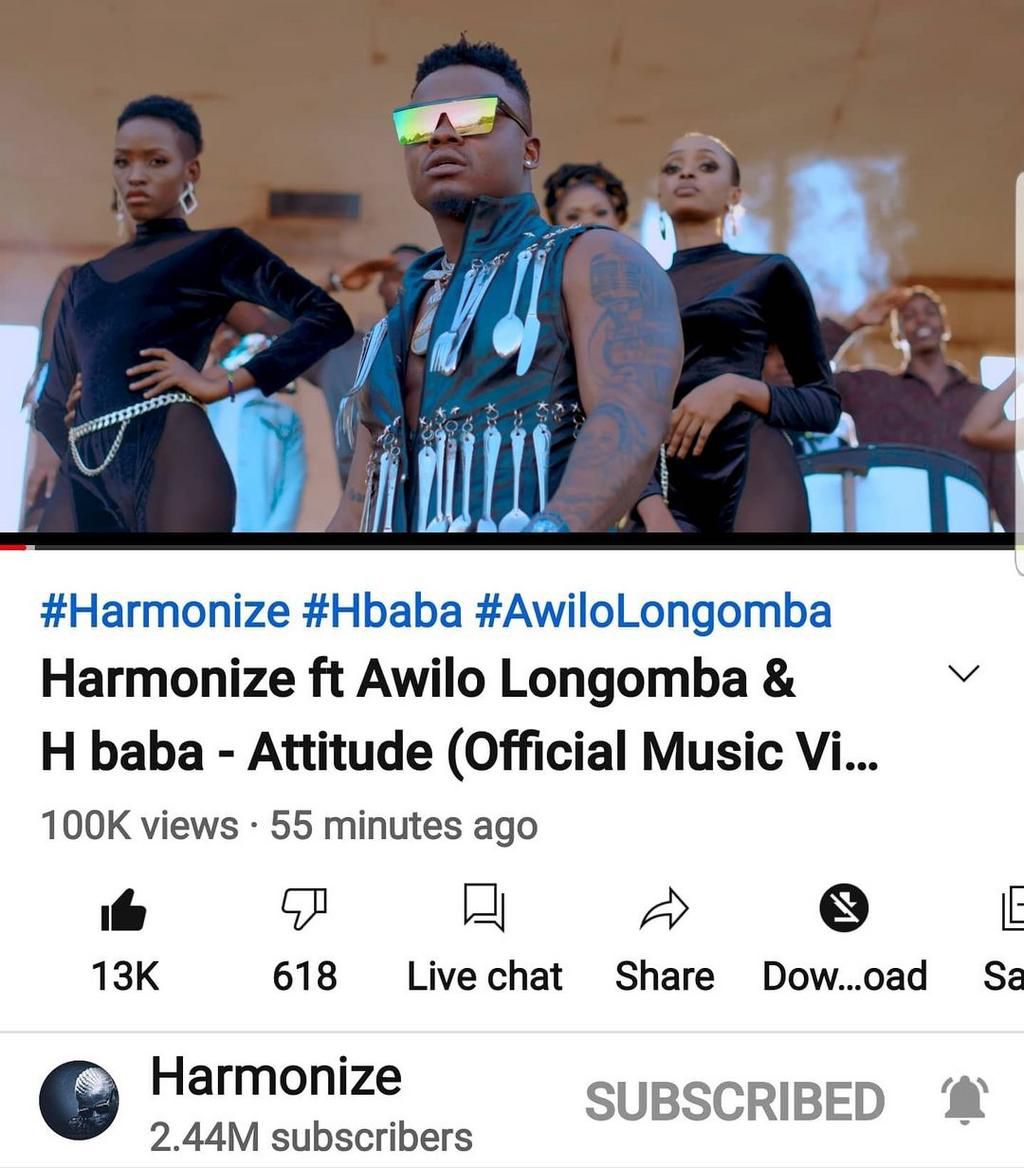Open the #Harmonize hashtag

165,612
